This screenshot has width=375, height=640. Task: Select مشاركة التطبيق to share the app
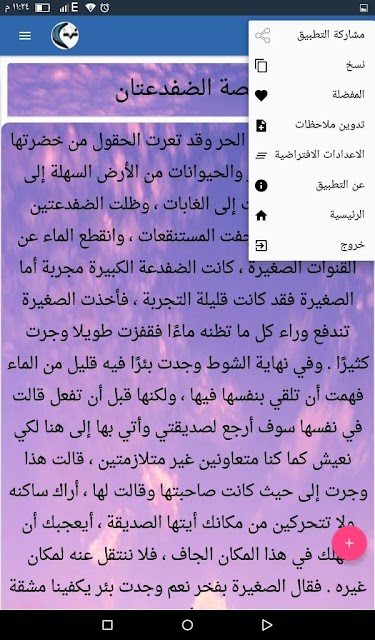click(x=312, y=36)
